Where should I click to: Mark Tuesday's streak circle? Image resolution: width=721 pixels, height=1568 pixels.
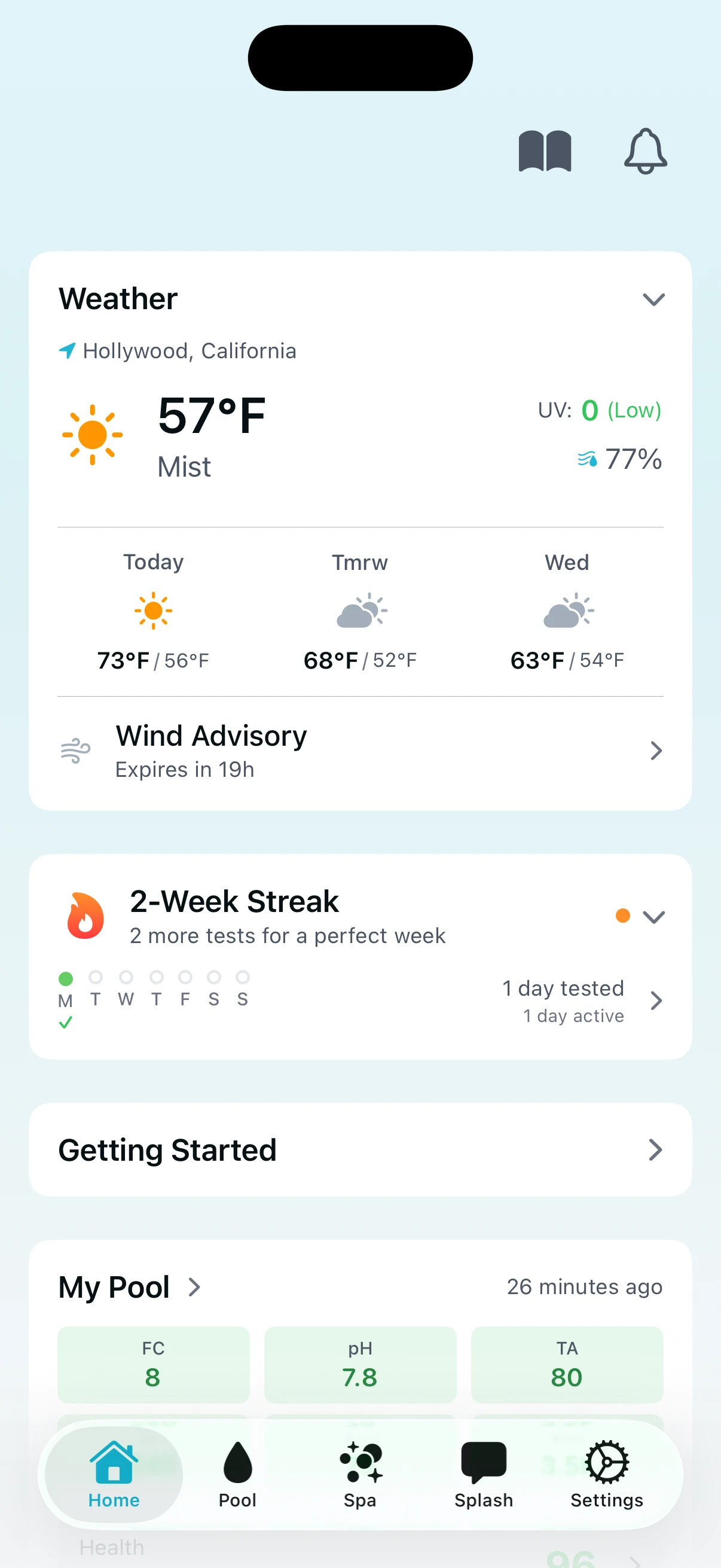[96, 978]
